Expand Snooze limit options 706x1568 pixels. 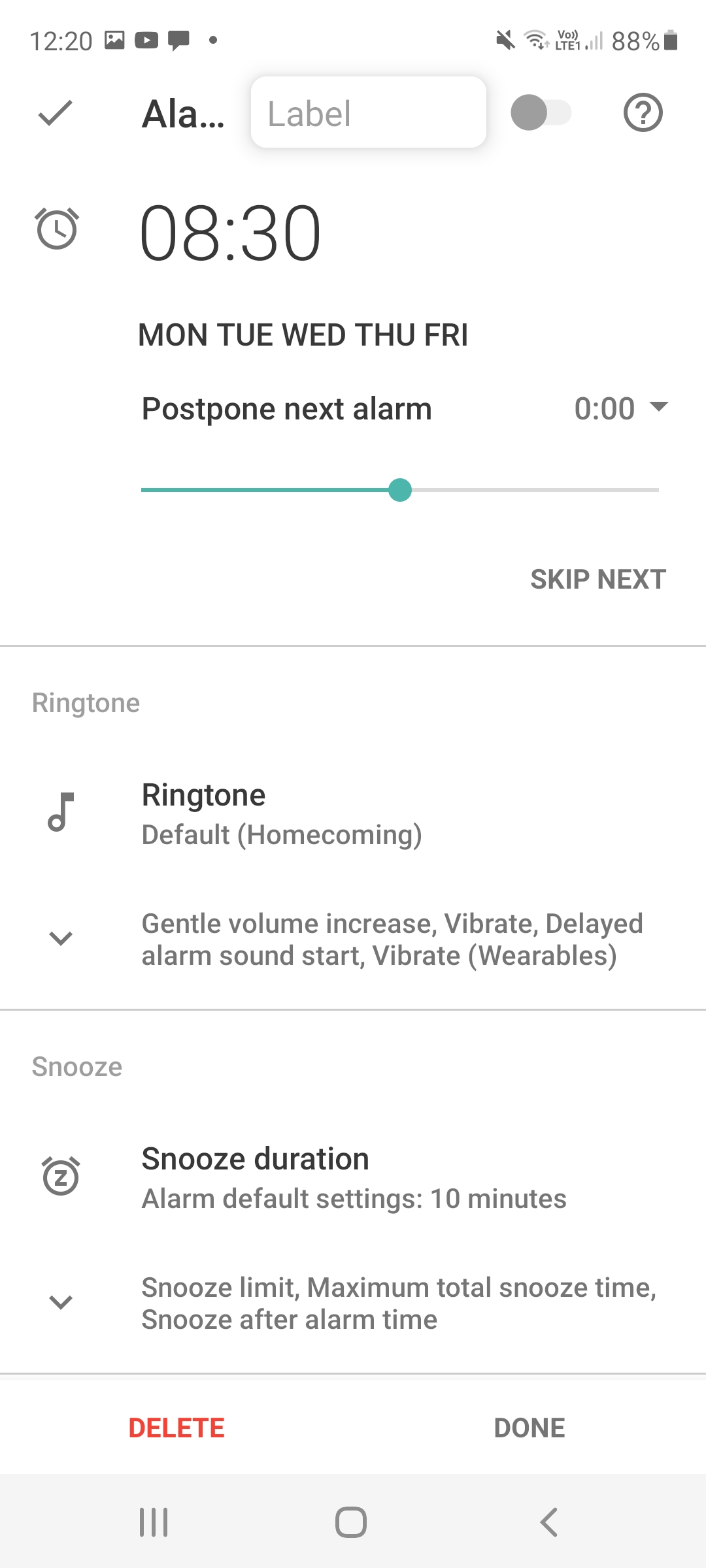(x=353, y=1303)
